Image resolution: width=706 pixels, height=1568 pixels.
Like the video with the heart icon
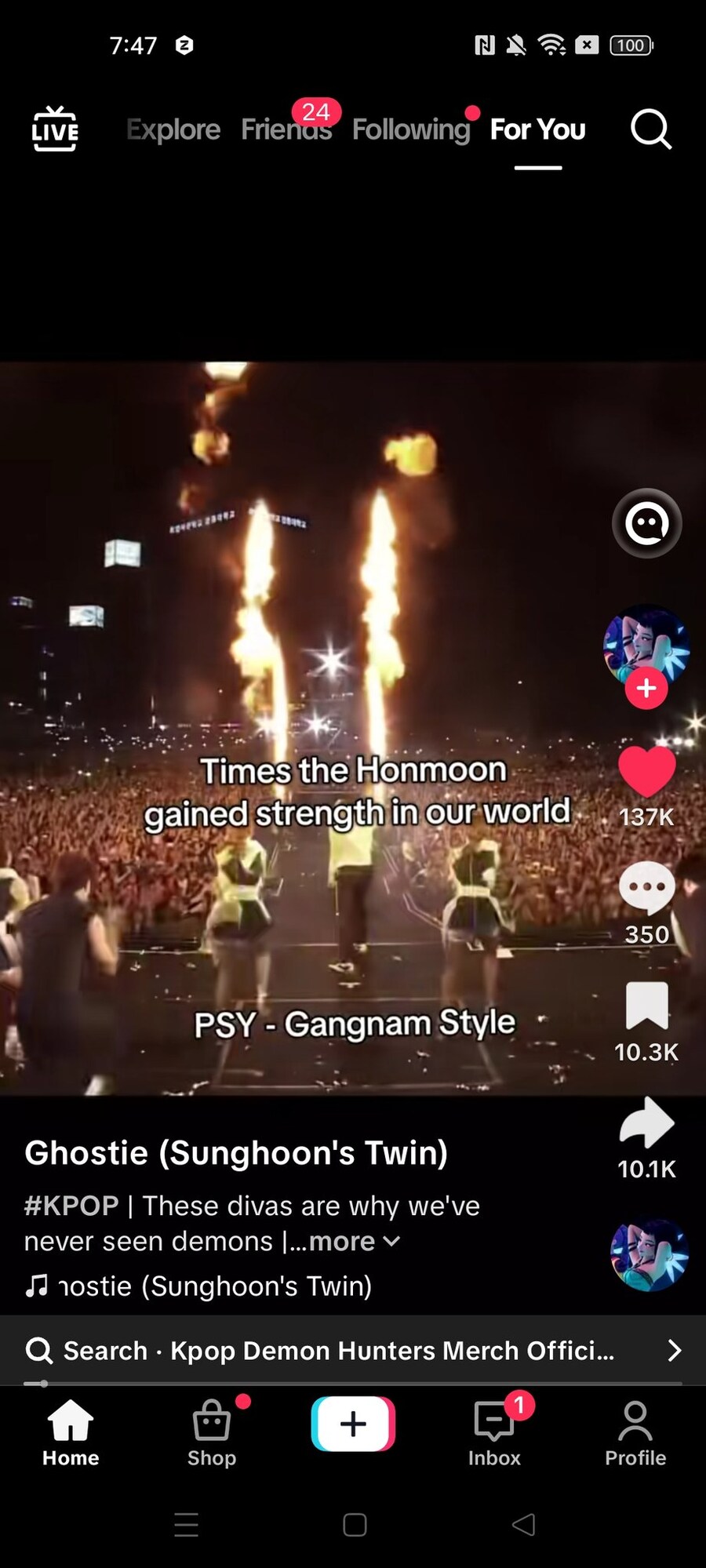(646, 772)
